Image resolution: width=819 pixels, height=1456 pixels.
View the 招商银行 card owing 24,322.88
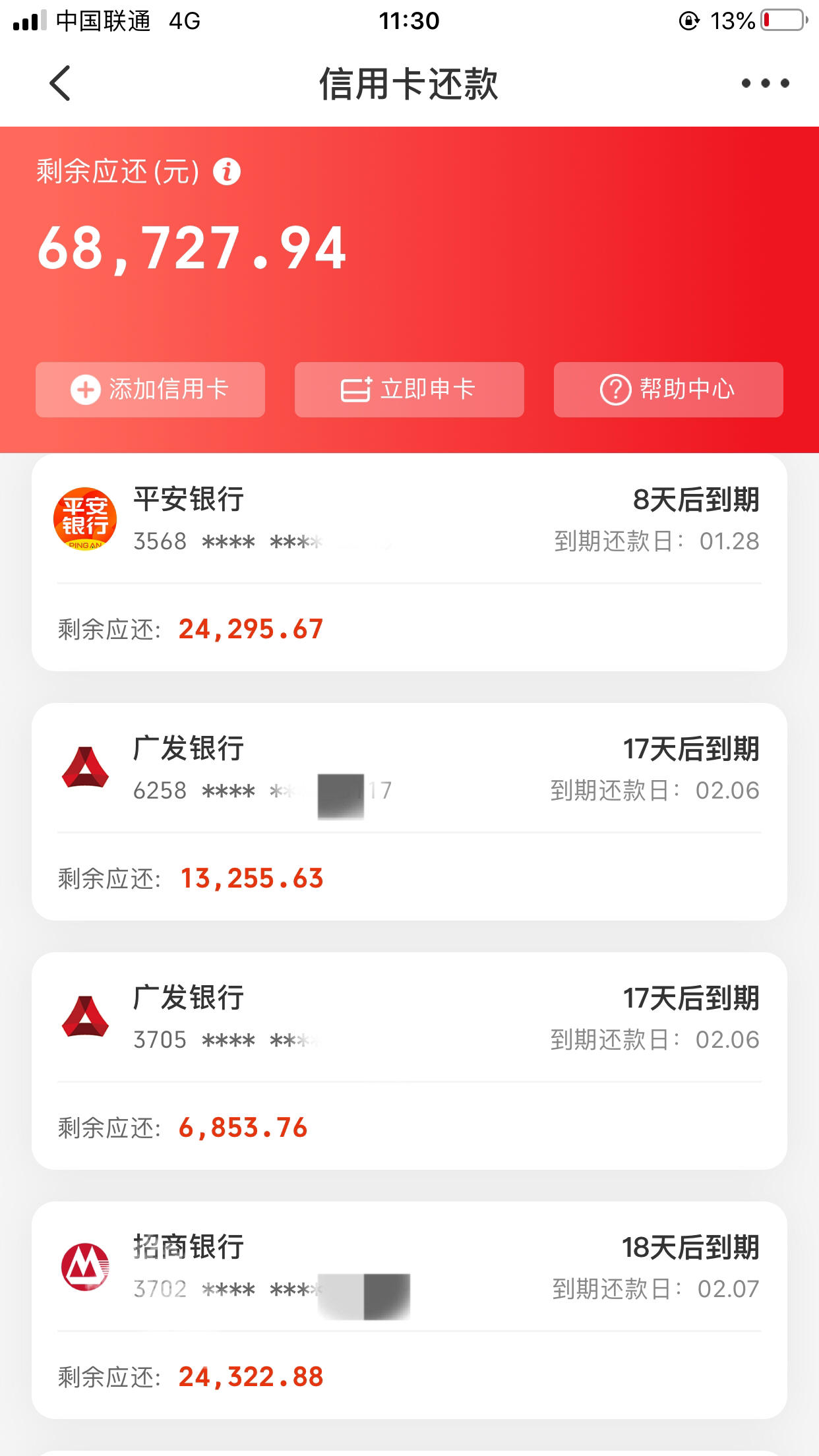[409, 1310]
